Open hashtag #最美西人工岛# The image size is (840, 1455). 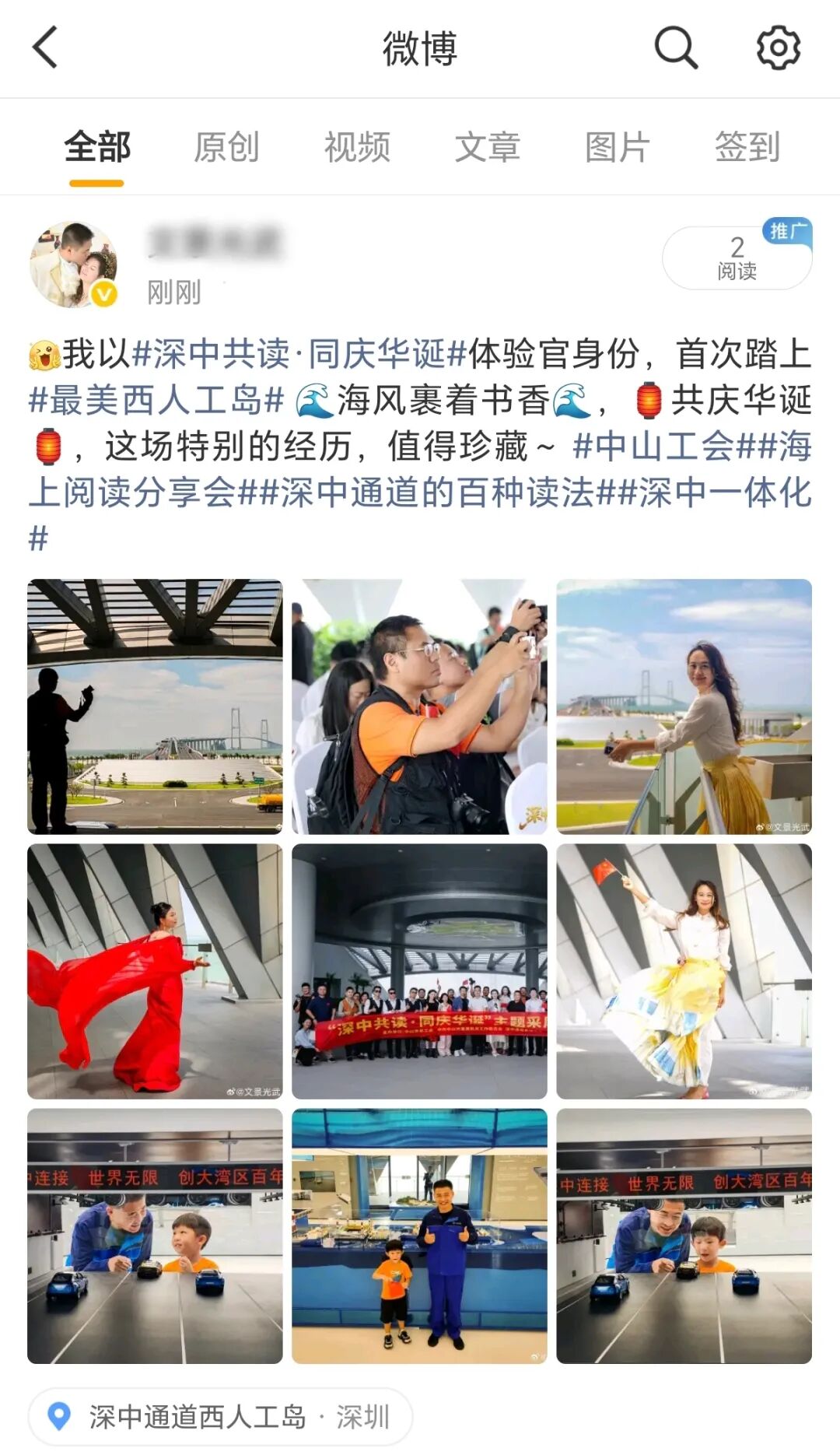click(156, 401)
